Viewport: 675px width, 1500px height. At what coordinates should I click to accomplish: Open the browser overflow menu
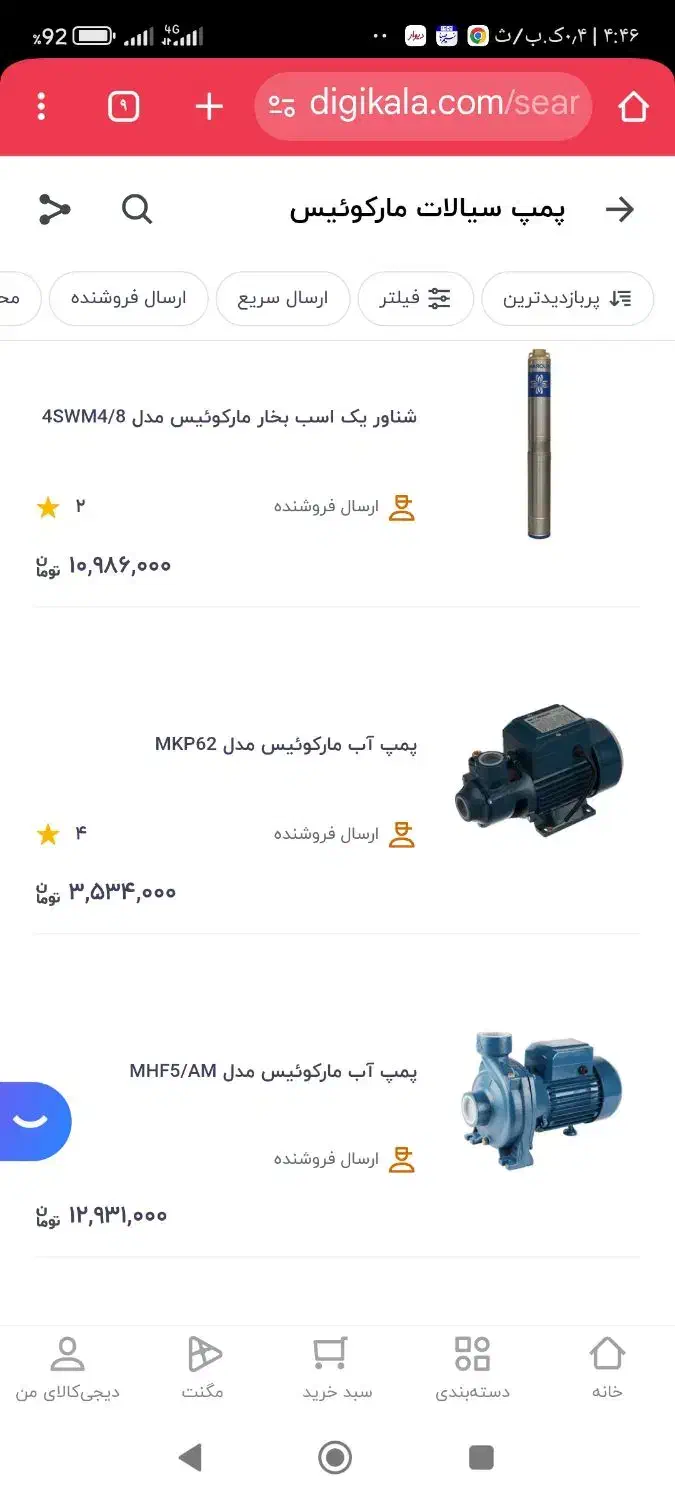click(41, 106)
